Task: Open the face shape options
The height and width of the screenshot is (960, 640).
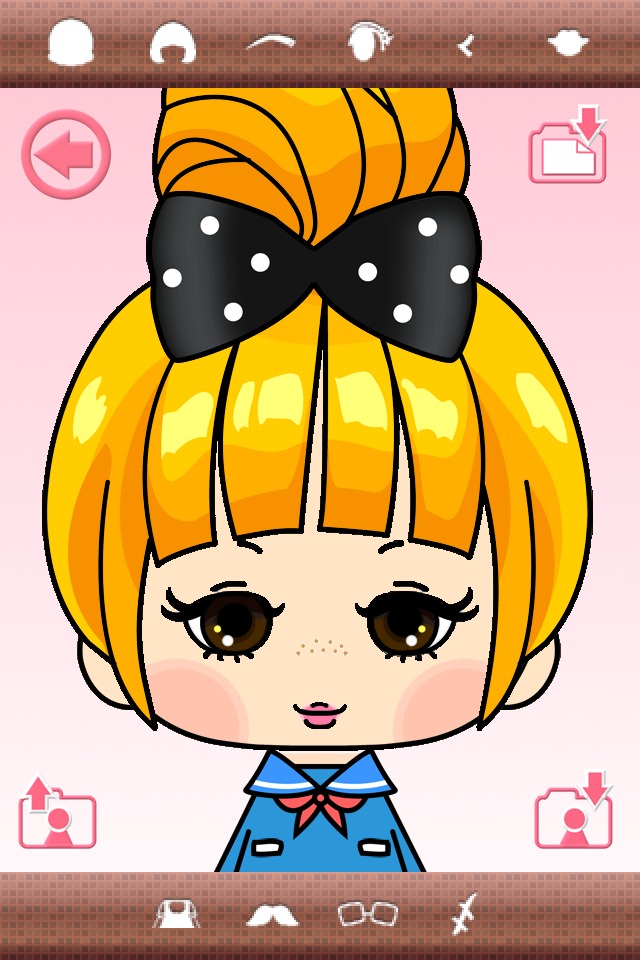Action: tap(71, 43)
